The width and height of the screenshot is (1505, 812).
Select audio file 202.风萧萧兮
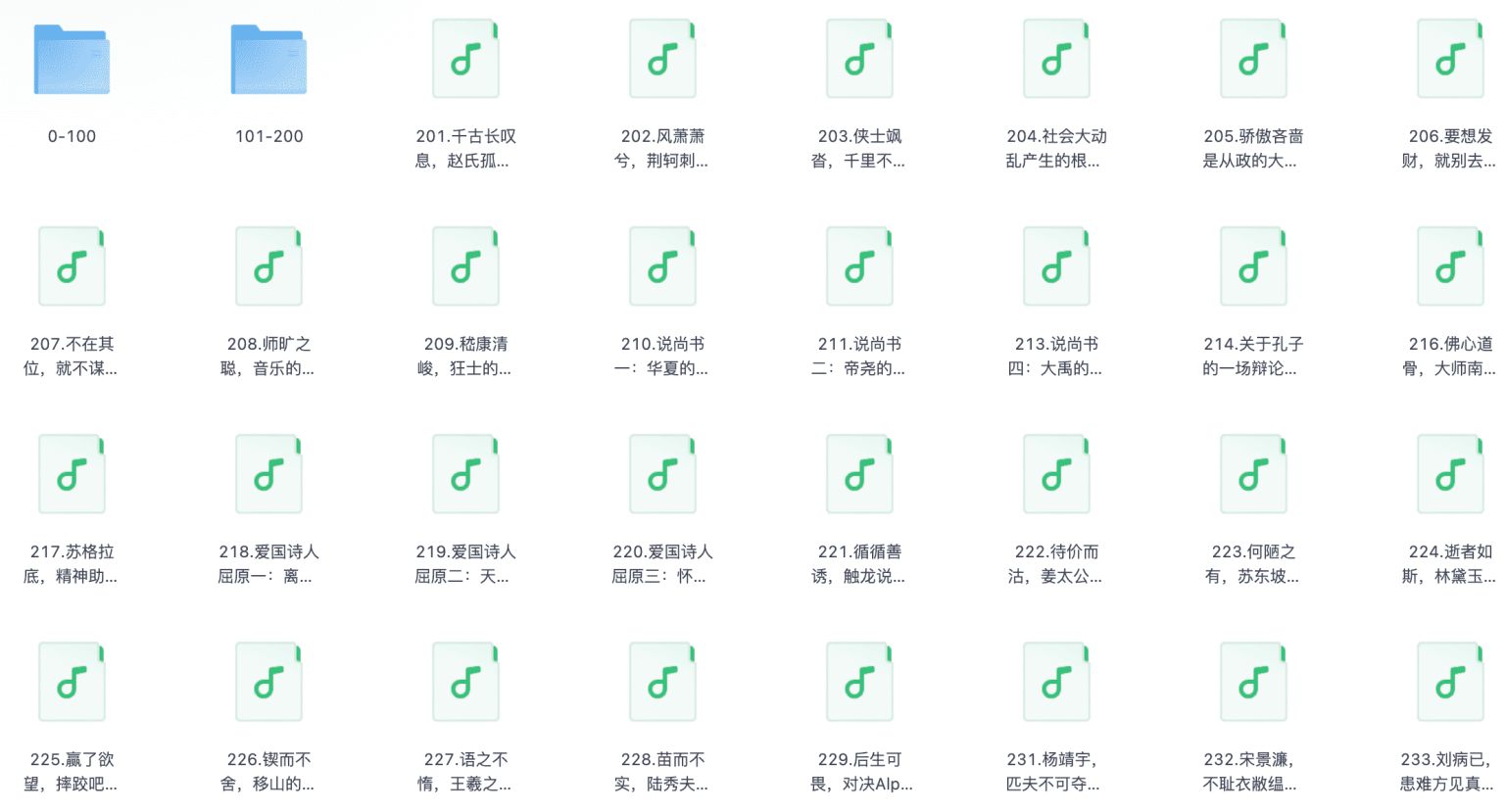pos(662,61)
